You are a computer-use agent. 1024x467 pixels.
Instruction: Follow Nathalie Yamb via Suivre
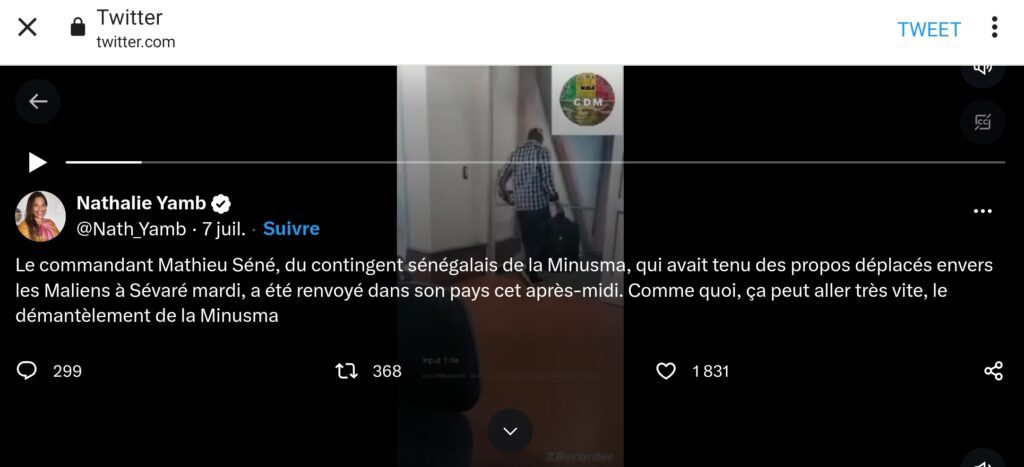[291, 228]
